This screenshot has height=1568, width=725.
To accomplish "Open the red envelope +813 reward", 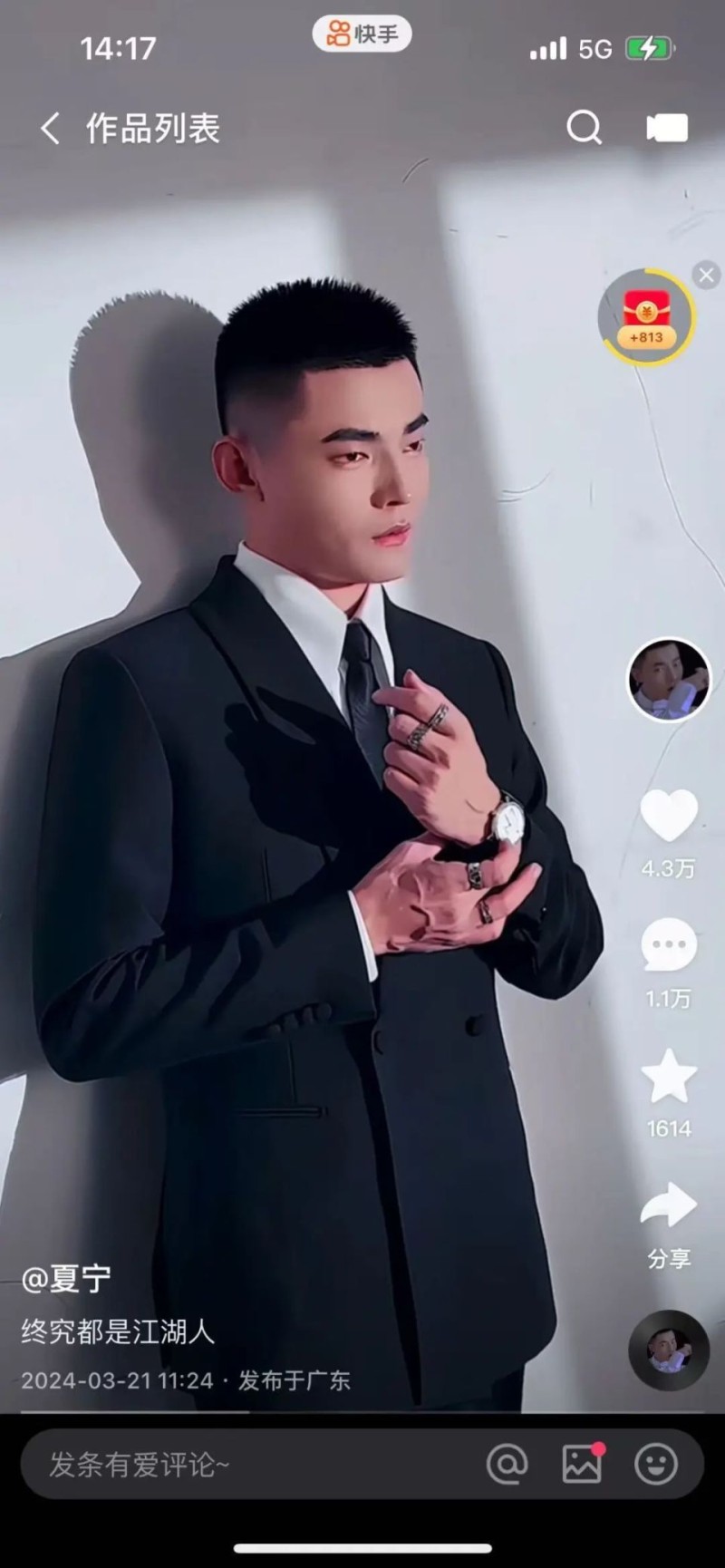I will (x=646, y=317).
